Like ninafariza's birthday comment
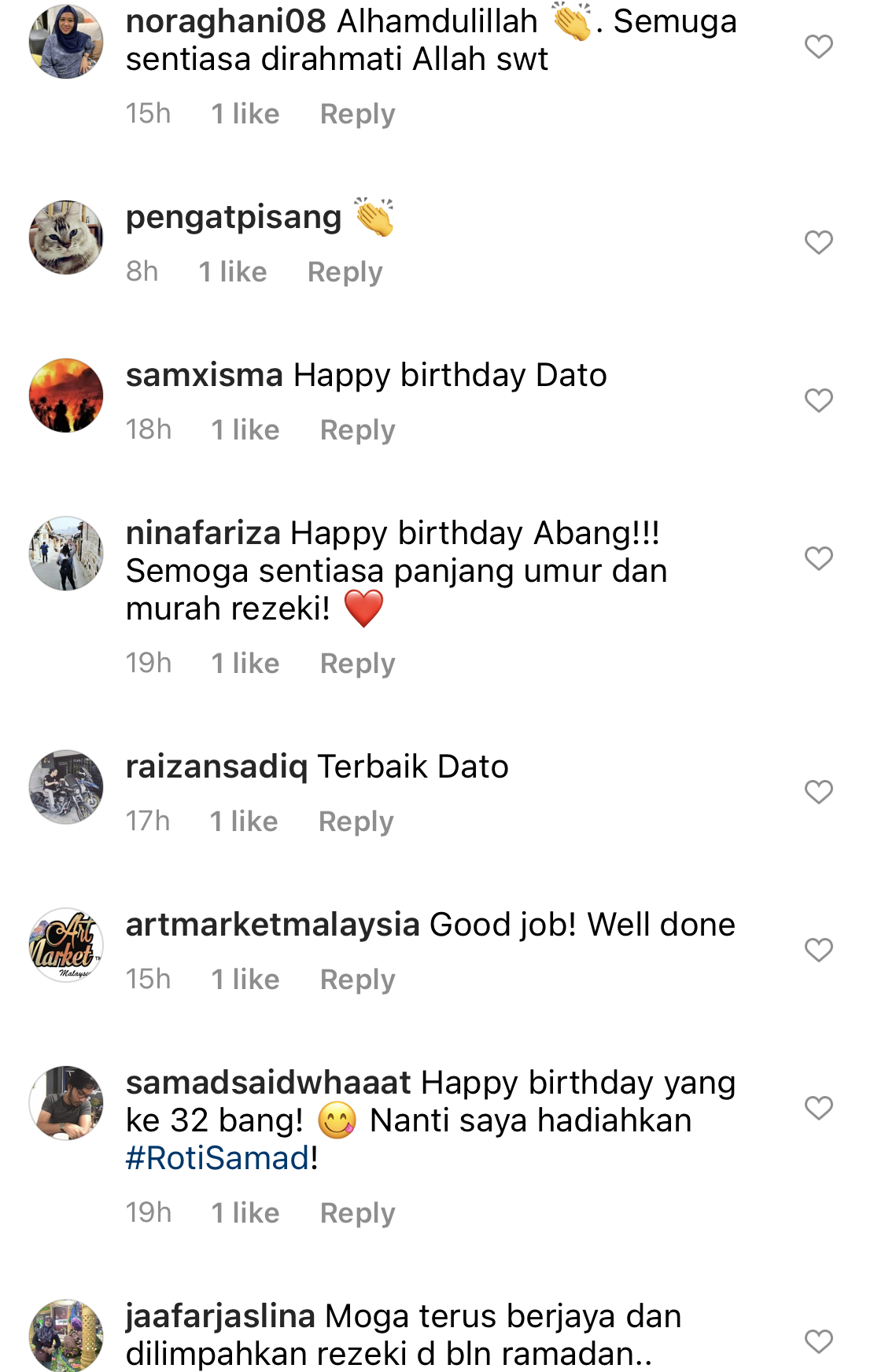Image resolution: width=885 pixels, height=1372 pixels. 818,558
